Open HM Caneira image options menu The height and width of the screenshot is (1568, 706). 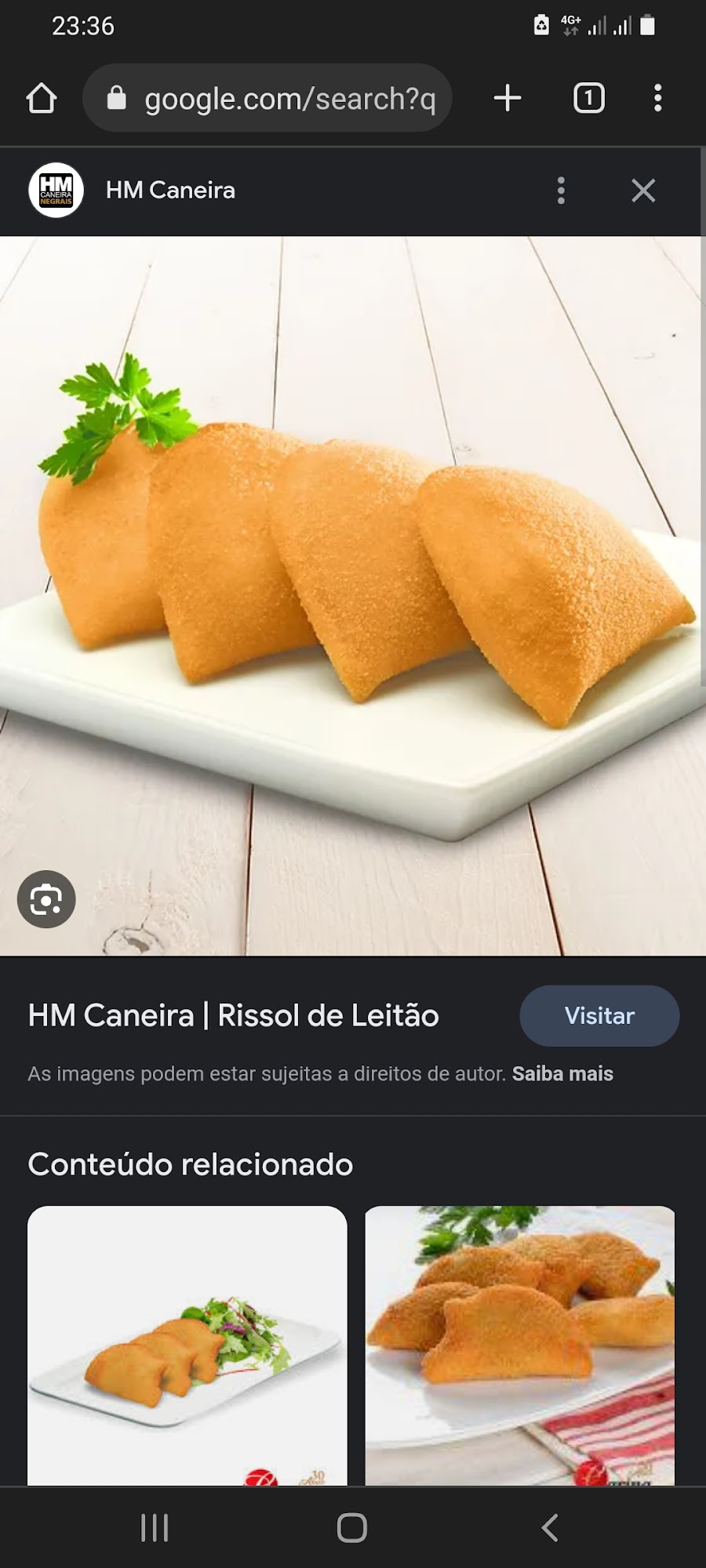(560, 191)
